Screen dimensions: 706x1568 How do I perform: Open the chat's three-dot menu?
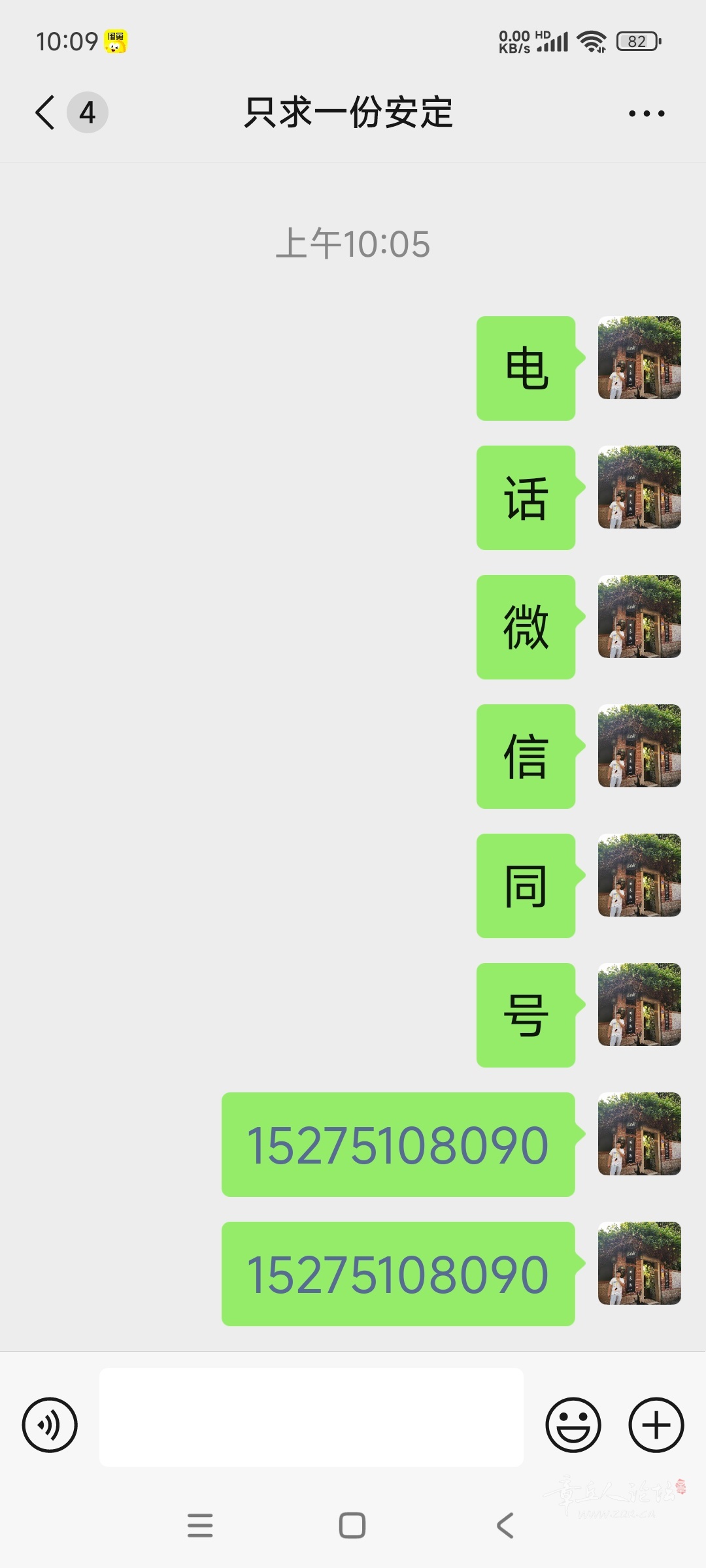point(646,114)
